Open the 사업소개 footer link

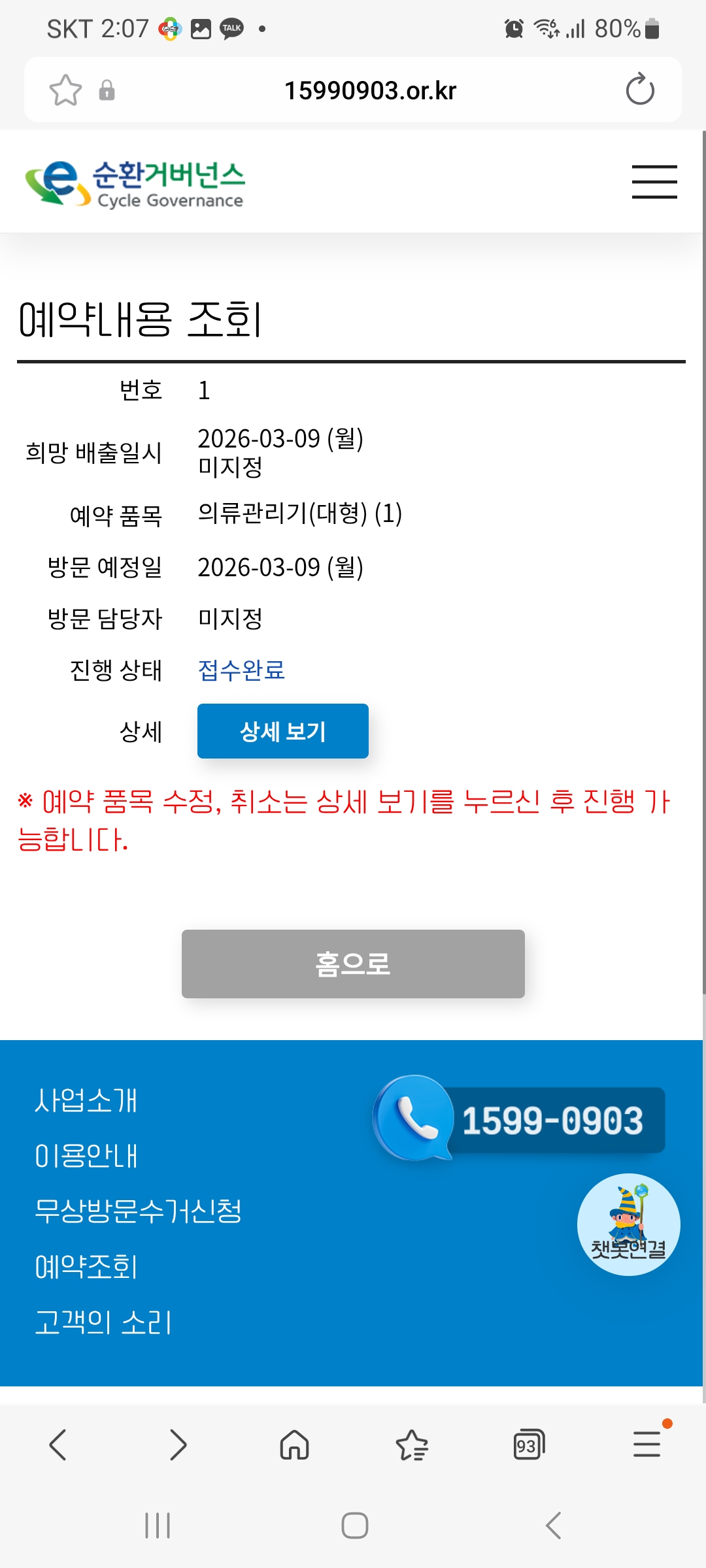coord(86,1100)
